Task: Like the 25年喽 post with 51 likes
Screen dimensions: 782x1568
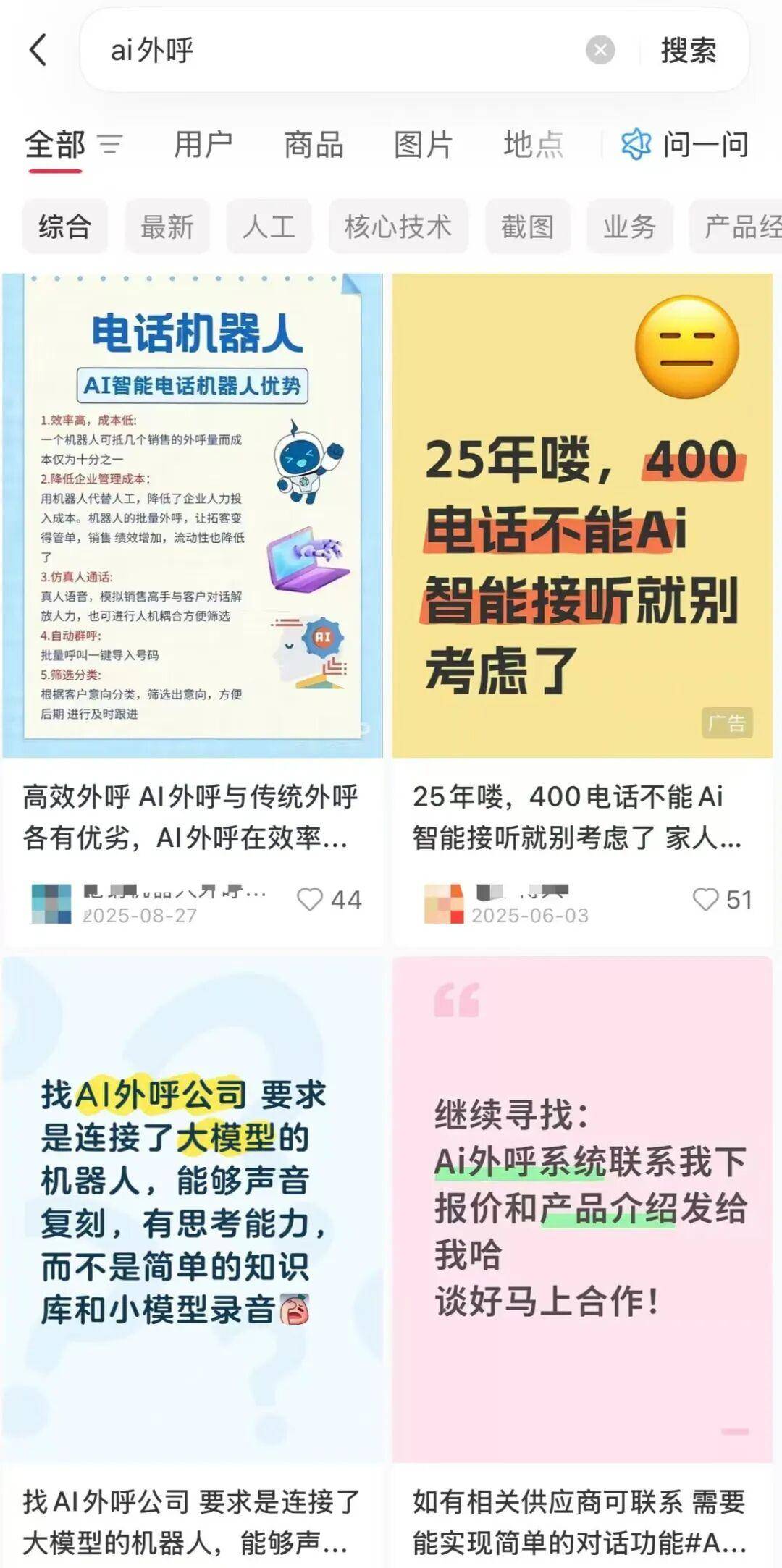Action: [705, 899]
